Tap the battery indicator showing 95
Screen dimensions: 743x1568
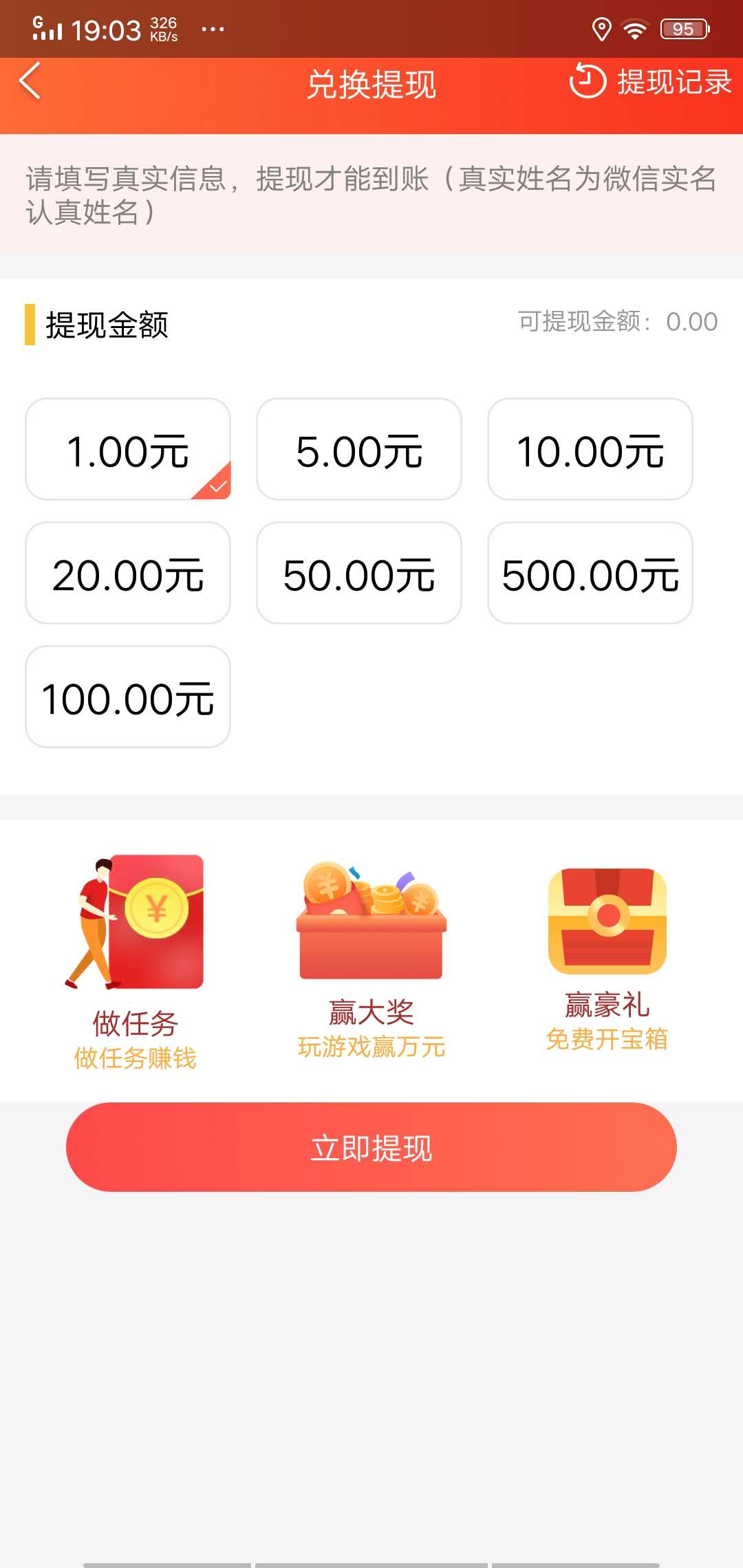coord(683,28)
